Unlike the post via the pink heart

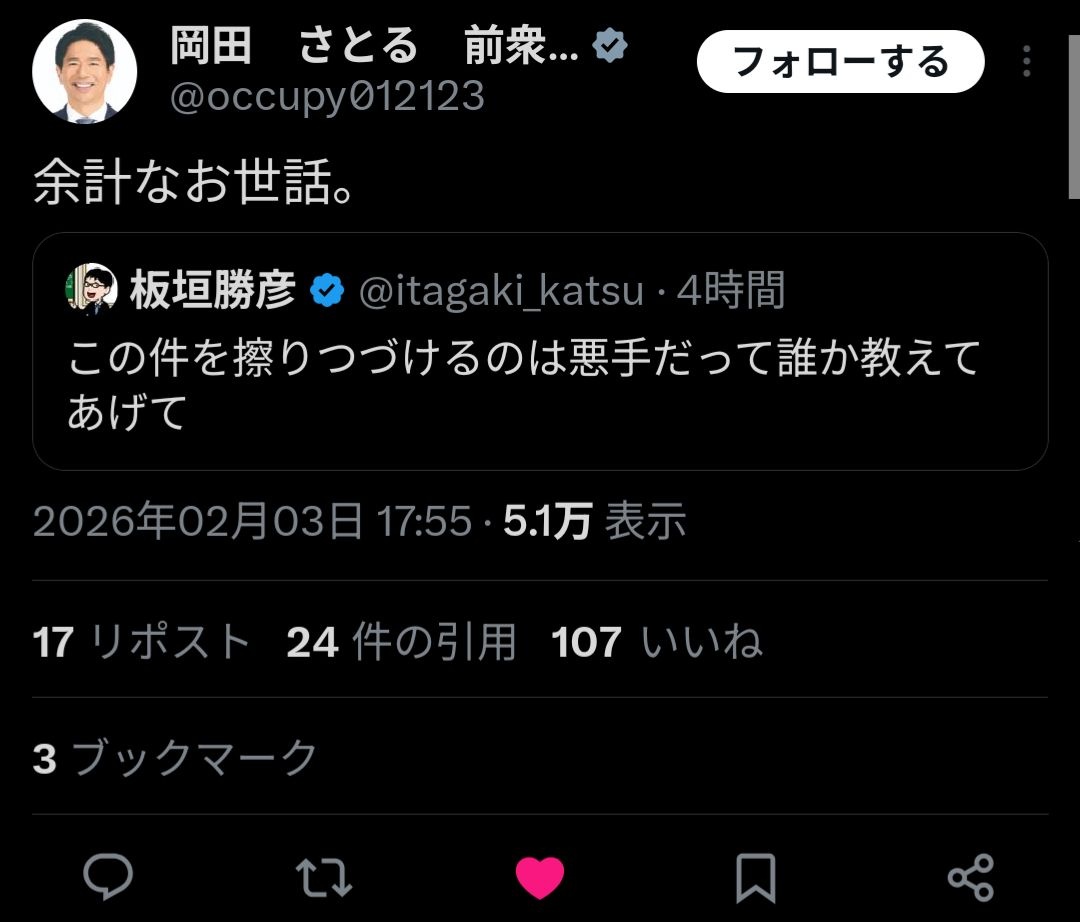pos(540,877)
